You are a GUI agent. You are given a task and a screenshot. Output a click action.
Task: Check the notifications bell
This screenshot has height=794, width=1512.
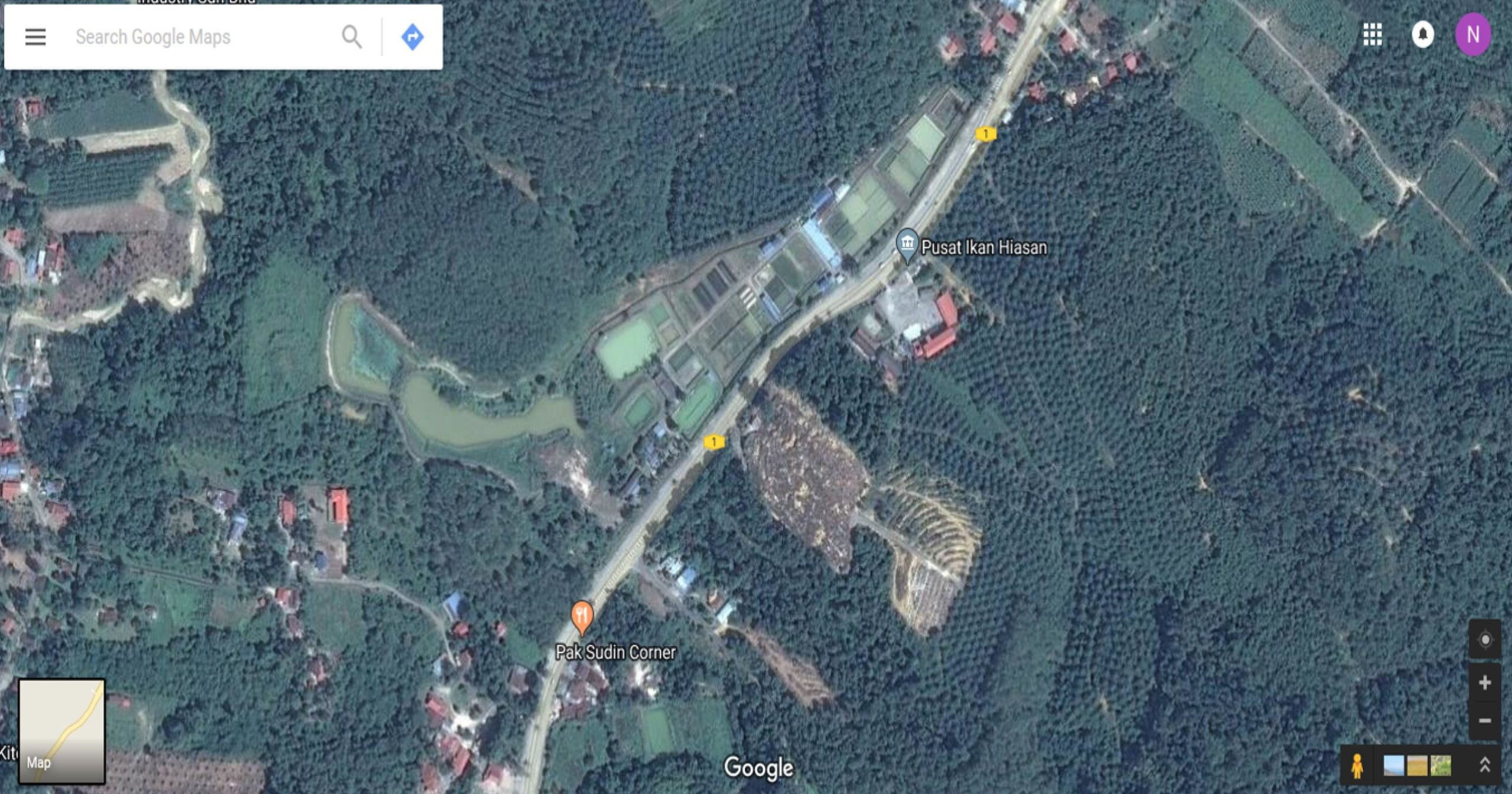point(1423,34)
